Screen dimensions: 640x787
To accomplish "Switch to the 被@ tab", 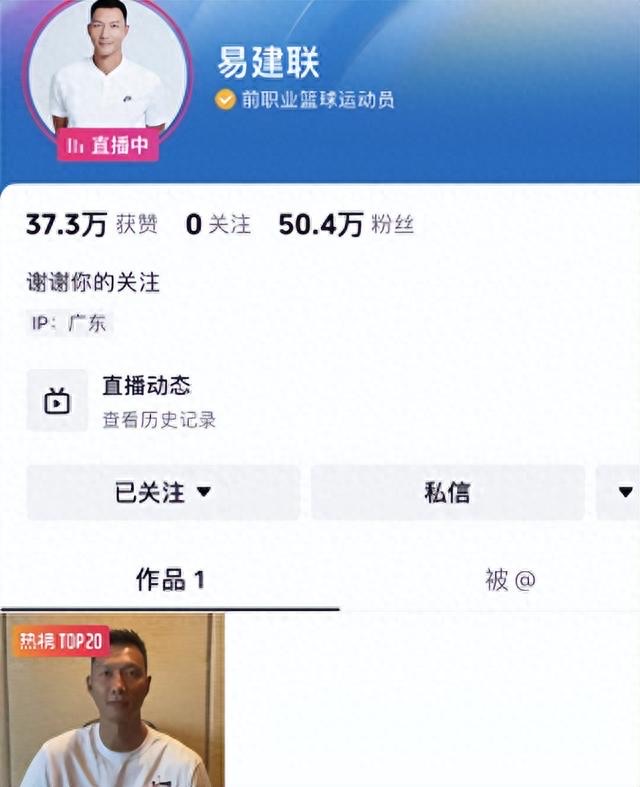I will coord(510,579).
